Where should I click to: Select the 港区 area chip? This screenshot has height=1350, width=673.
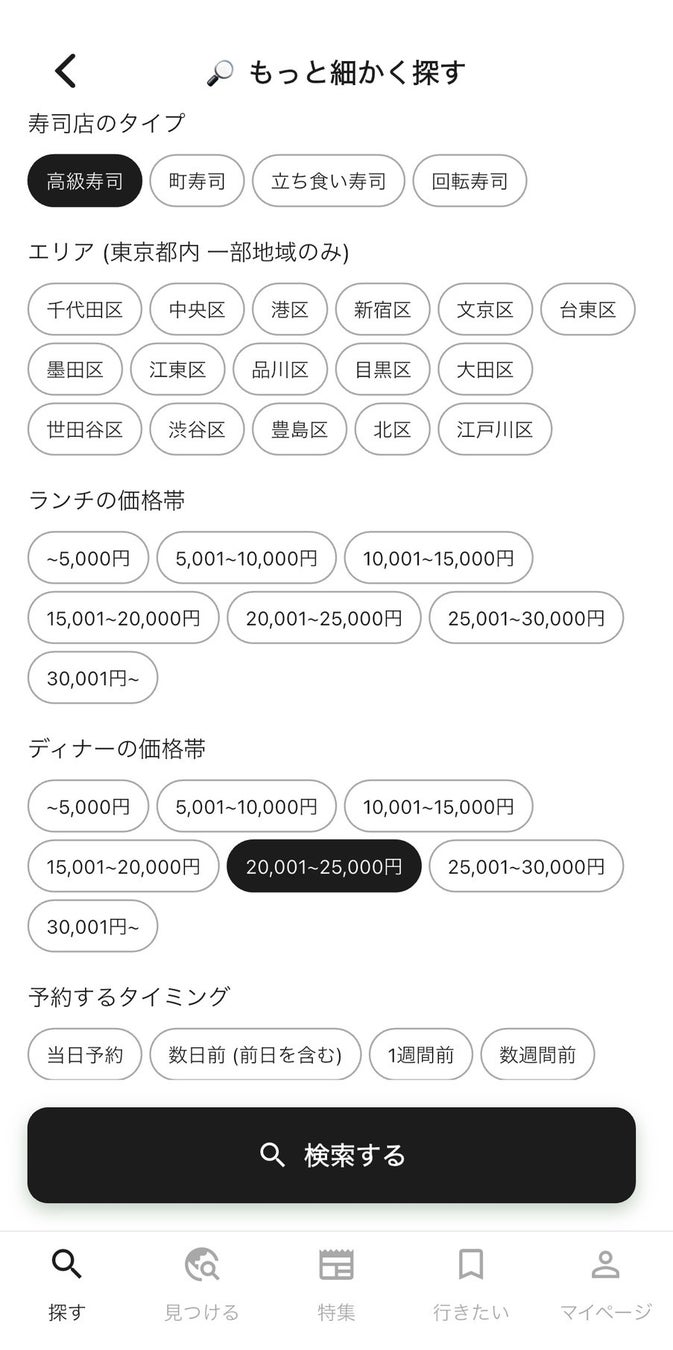click(290, 310)
